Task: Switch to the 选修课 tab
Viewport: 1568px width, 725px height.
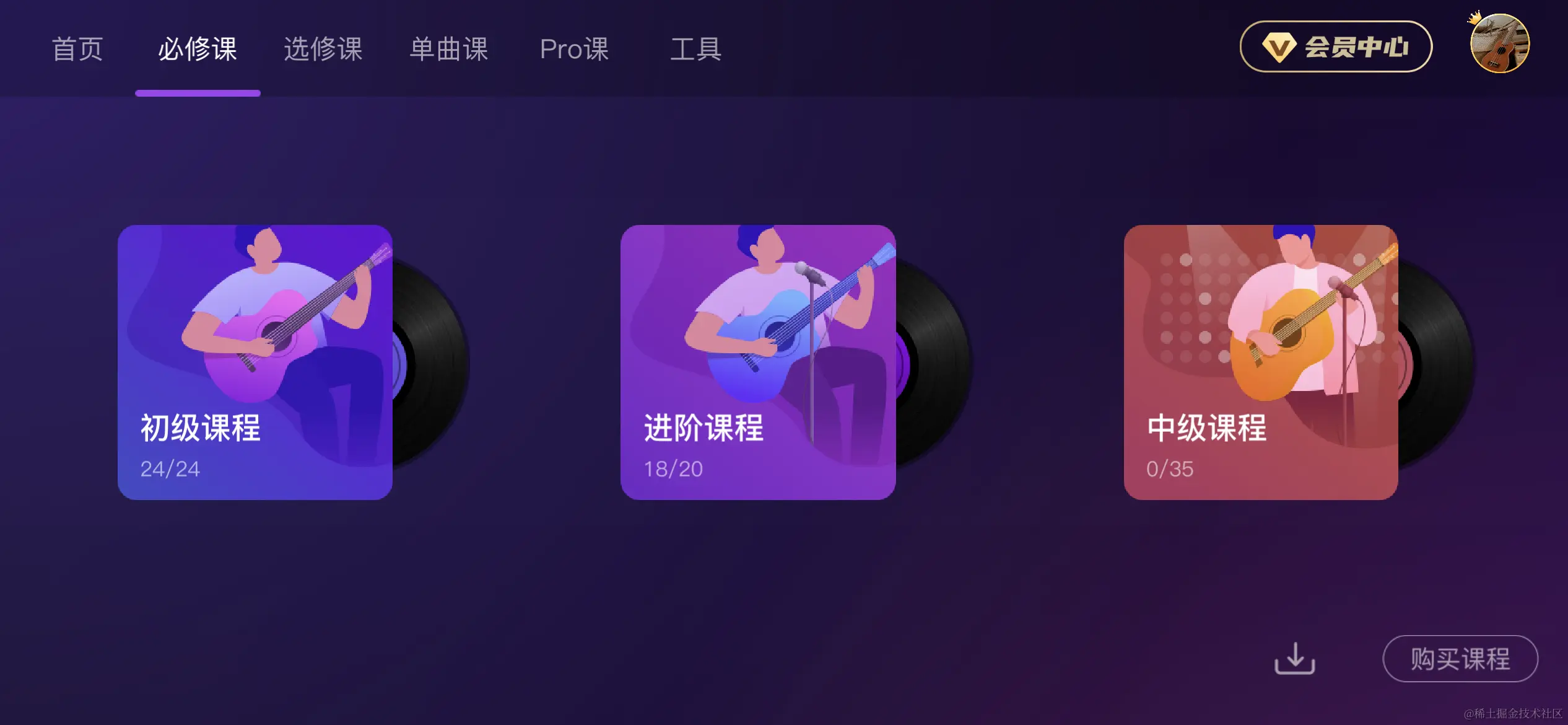Action: [323, 49]
